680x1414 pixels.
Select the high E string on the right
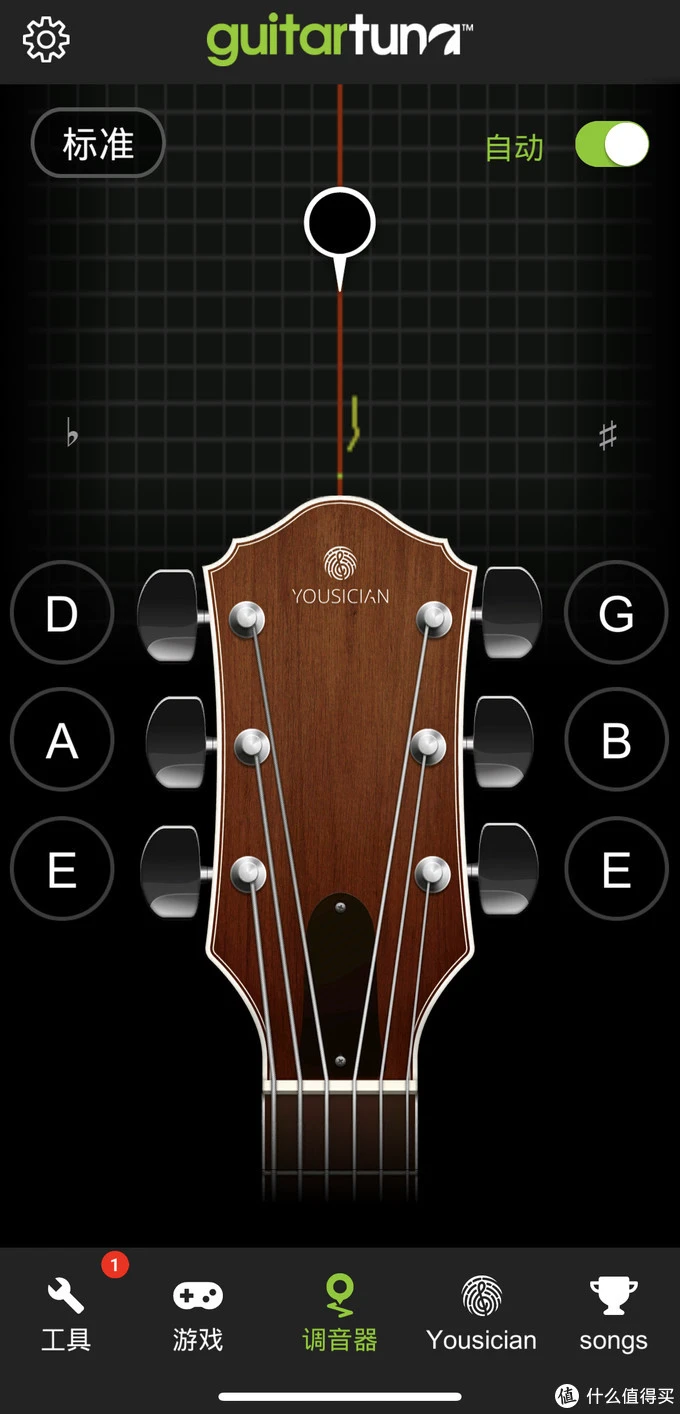[x=616, y=869]
